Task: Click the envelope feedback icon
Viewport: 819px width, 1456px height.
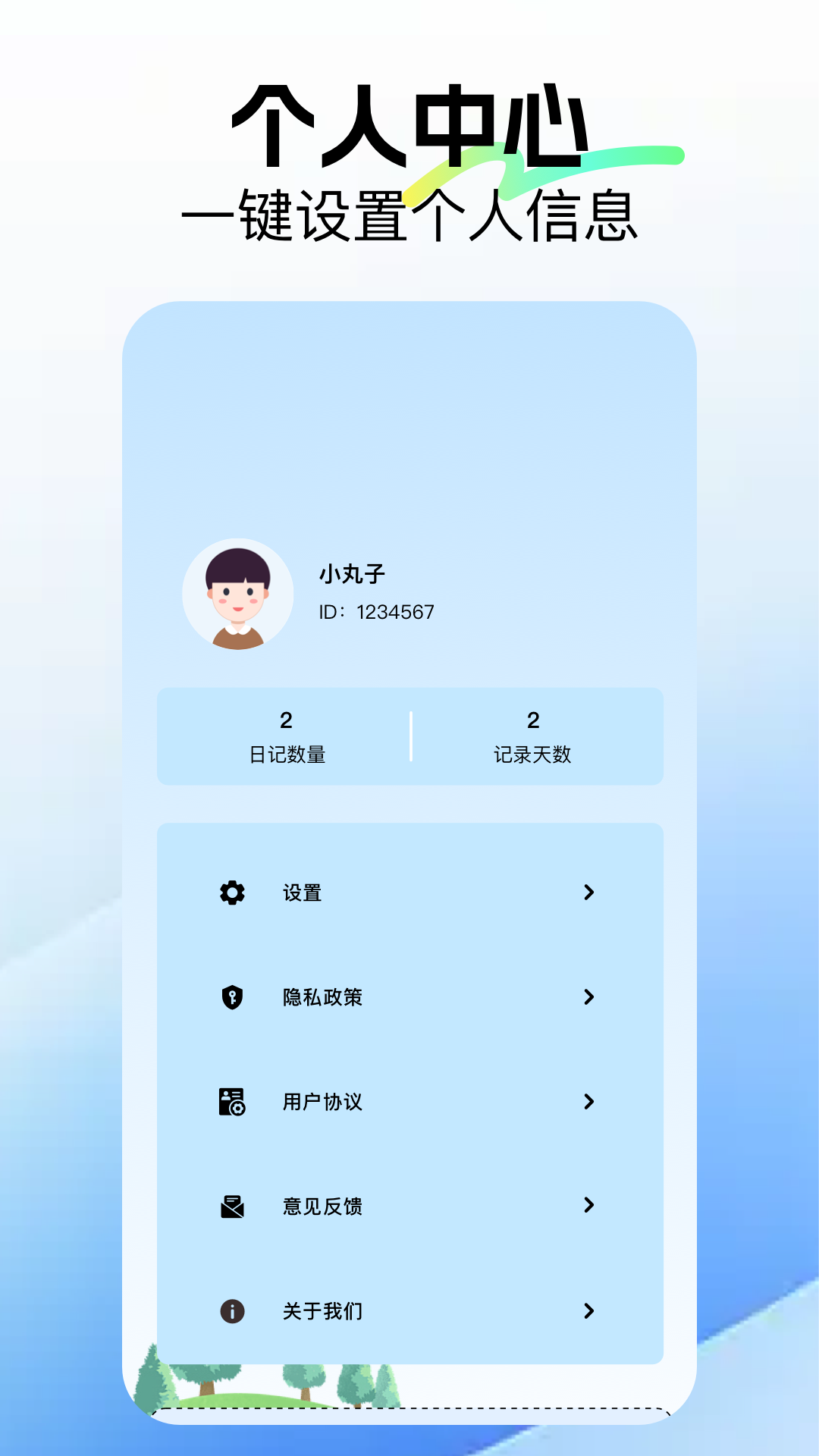Action: coord(231,1206)
